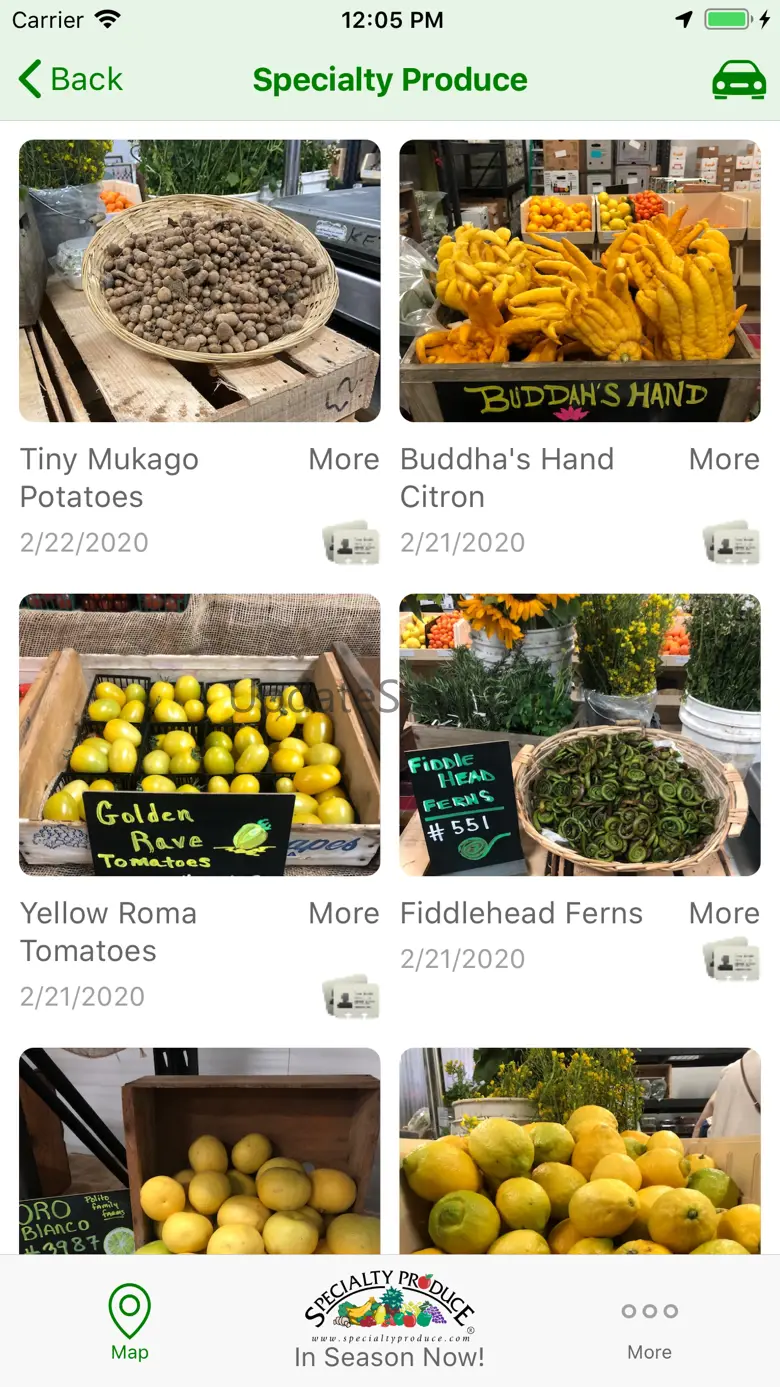Open card icon under Buddha's Hand Citron
The height and width of the screenshot is (1387, 780).
731,543
